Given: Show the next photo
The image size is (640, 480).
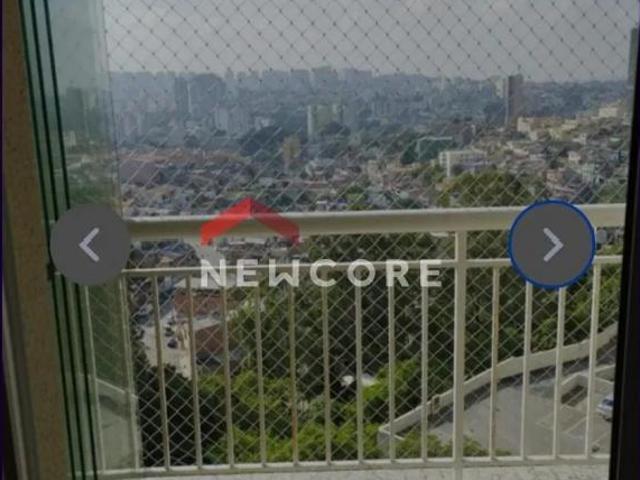Looking at the screenshot, I should coord(552,245).
